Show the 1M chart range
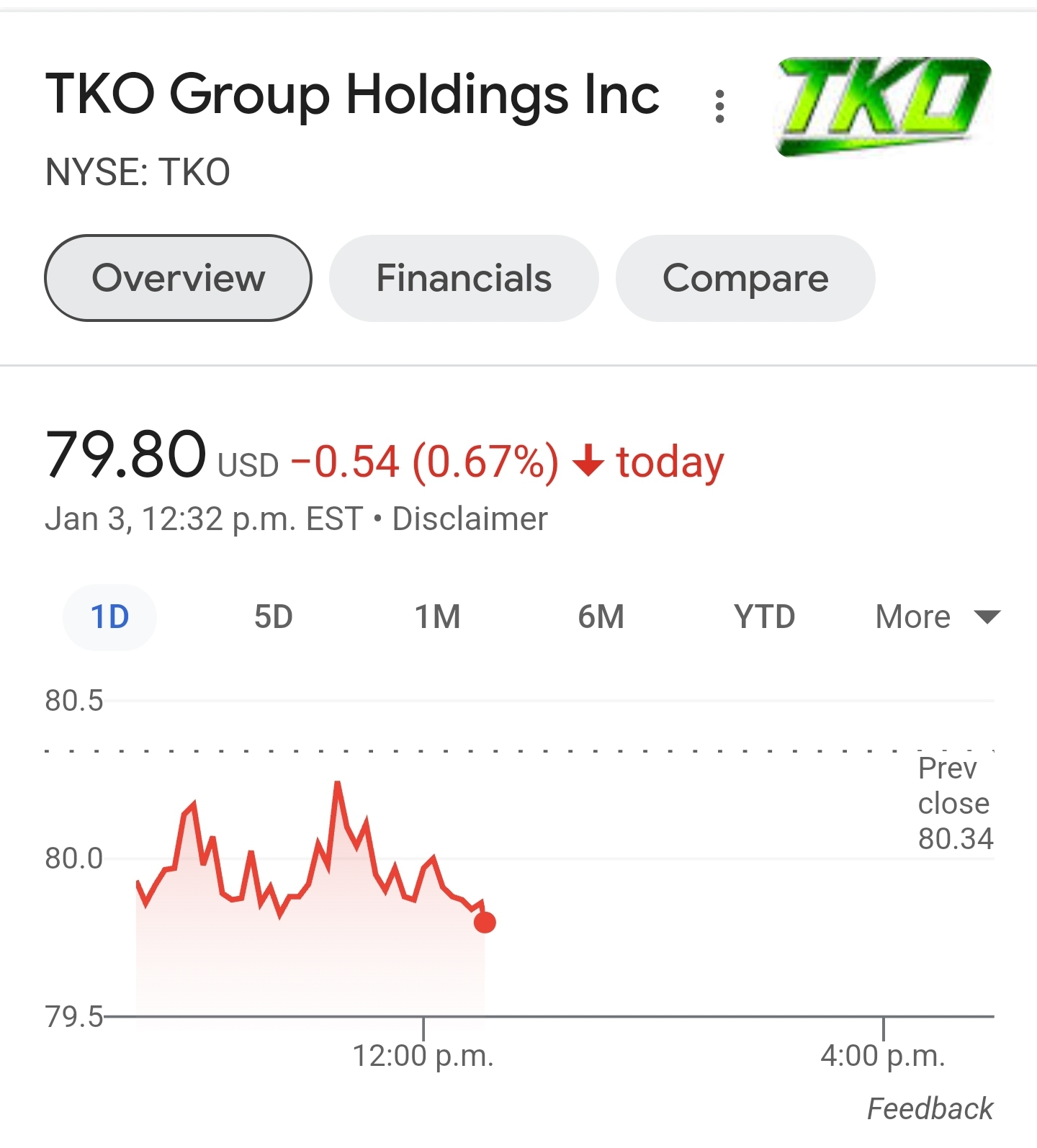The height and width of the screenshot is (1148, 1037). [437, 617]
